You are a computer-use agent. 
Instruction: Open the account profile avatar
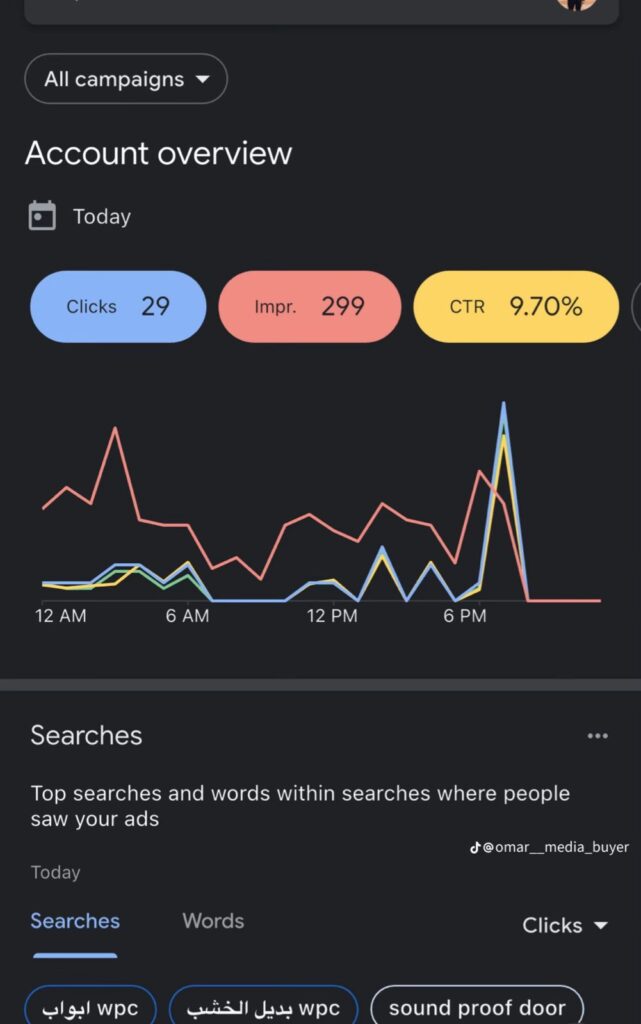point(576,4)
